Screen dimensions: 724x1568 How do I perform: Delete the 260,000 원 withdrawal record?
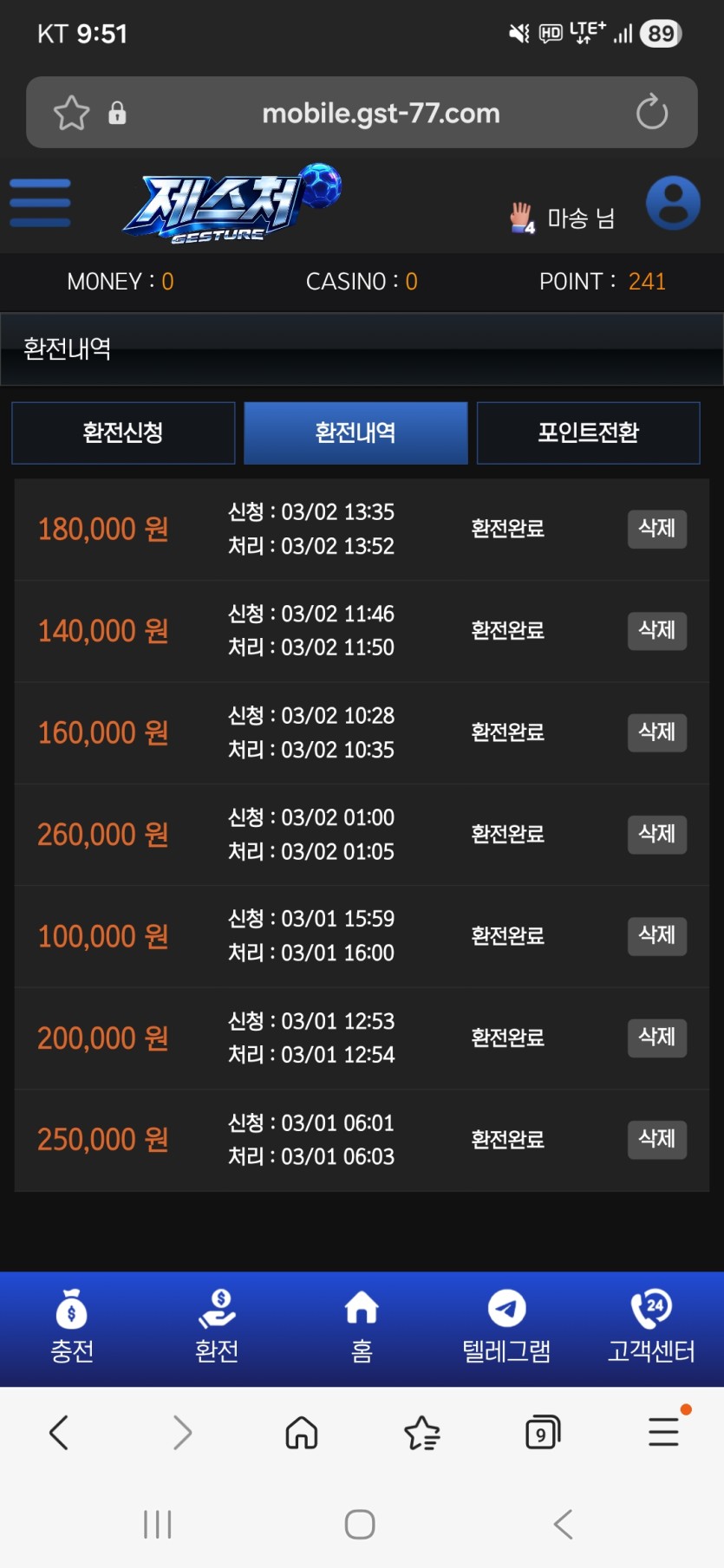pyautogui.click(x=656, y=834)
